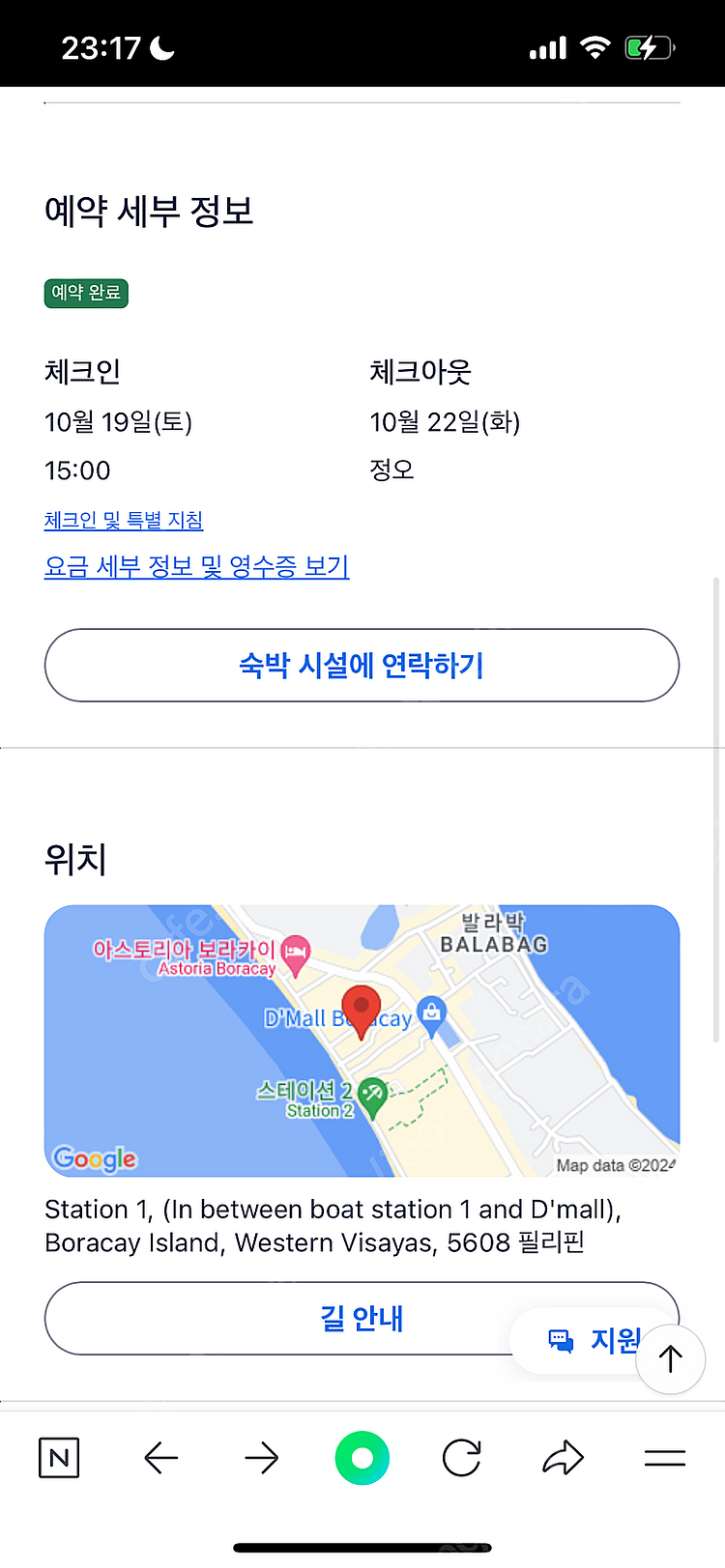The image size is (725, 1568).
Task: Tap the green circle search button
Action: click(362, 1458)
